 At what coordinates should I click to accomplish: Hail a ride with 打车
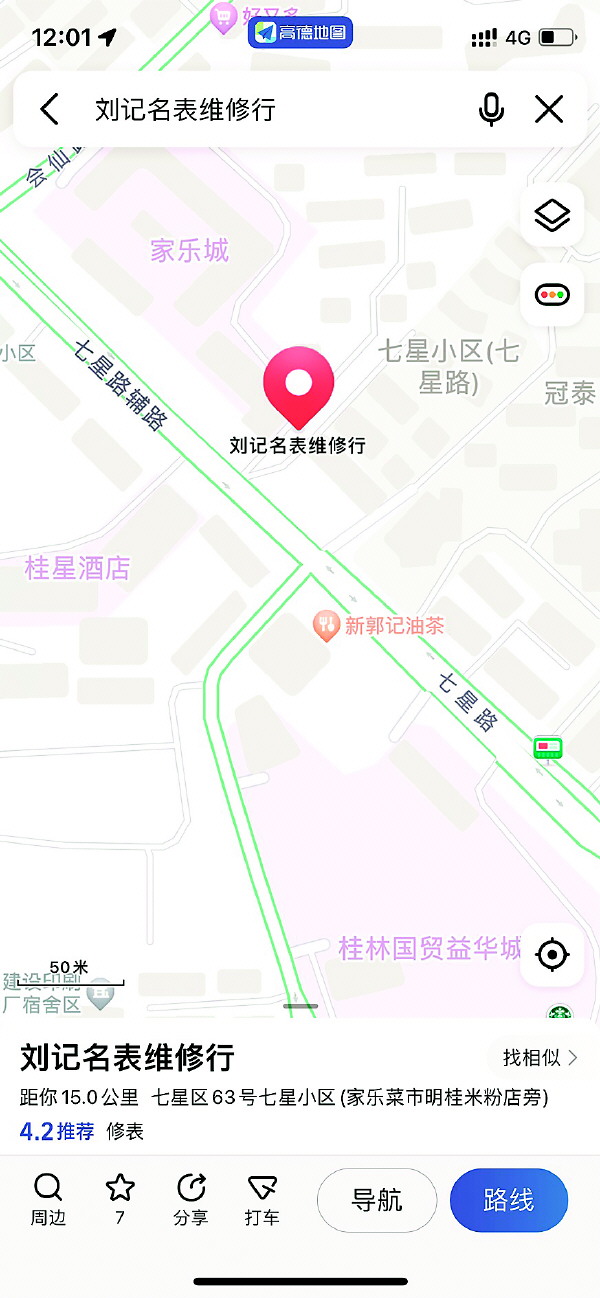pyautogui.click(x=262, y=1198)
